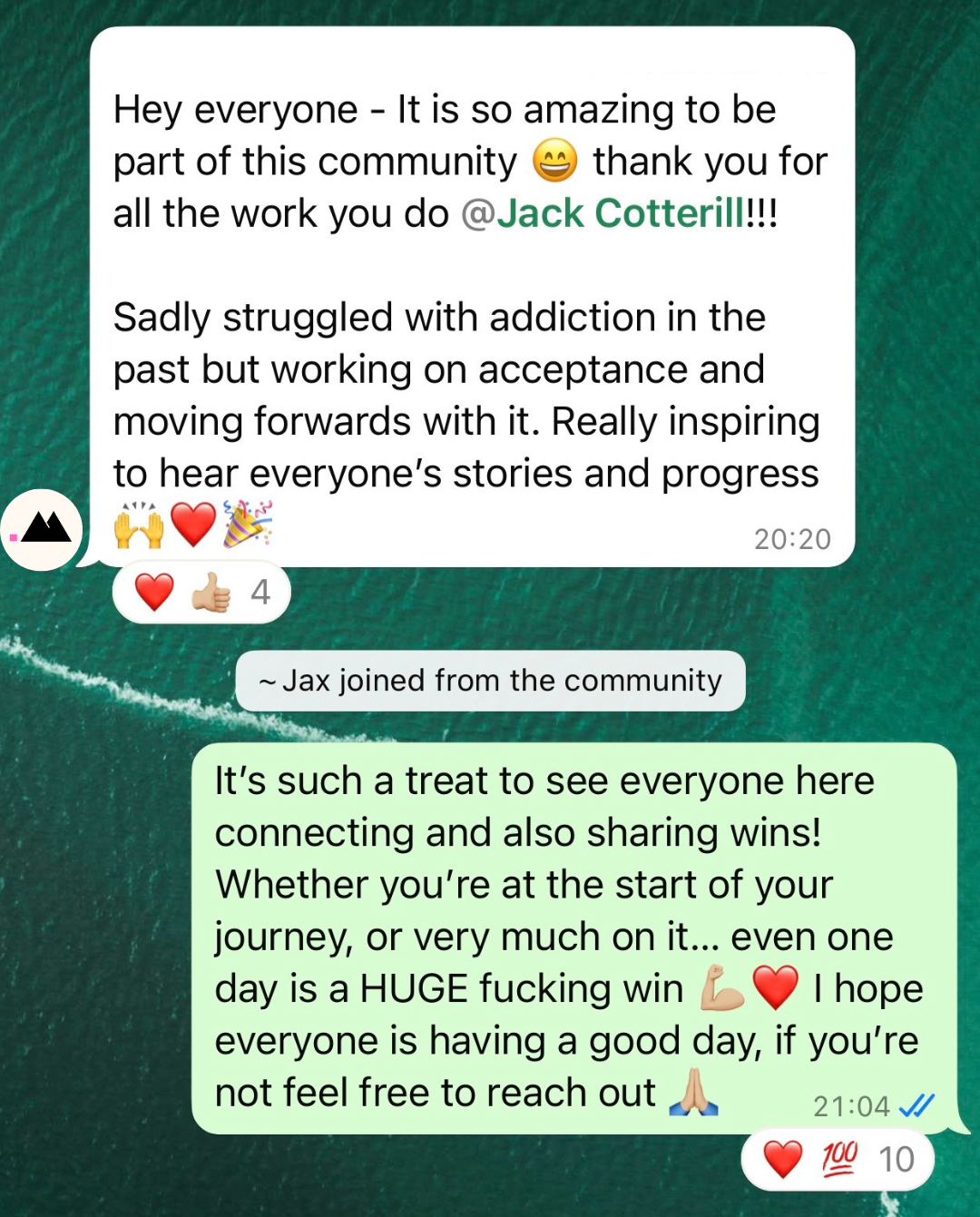This screenshot has height=1217, width=980.
Task: View the 10 reactions on the 21:04 message
Action: pos(838,1159)
